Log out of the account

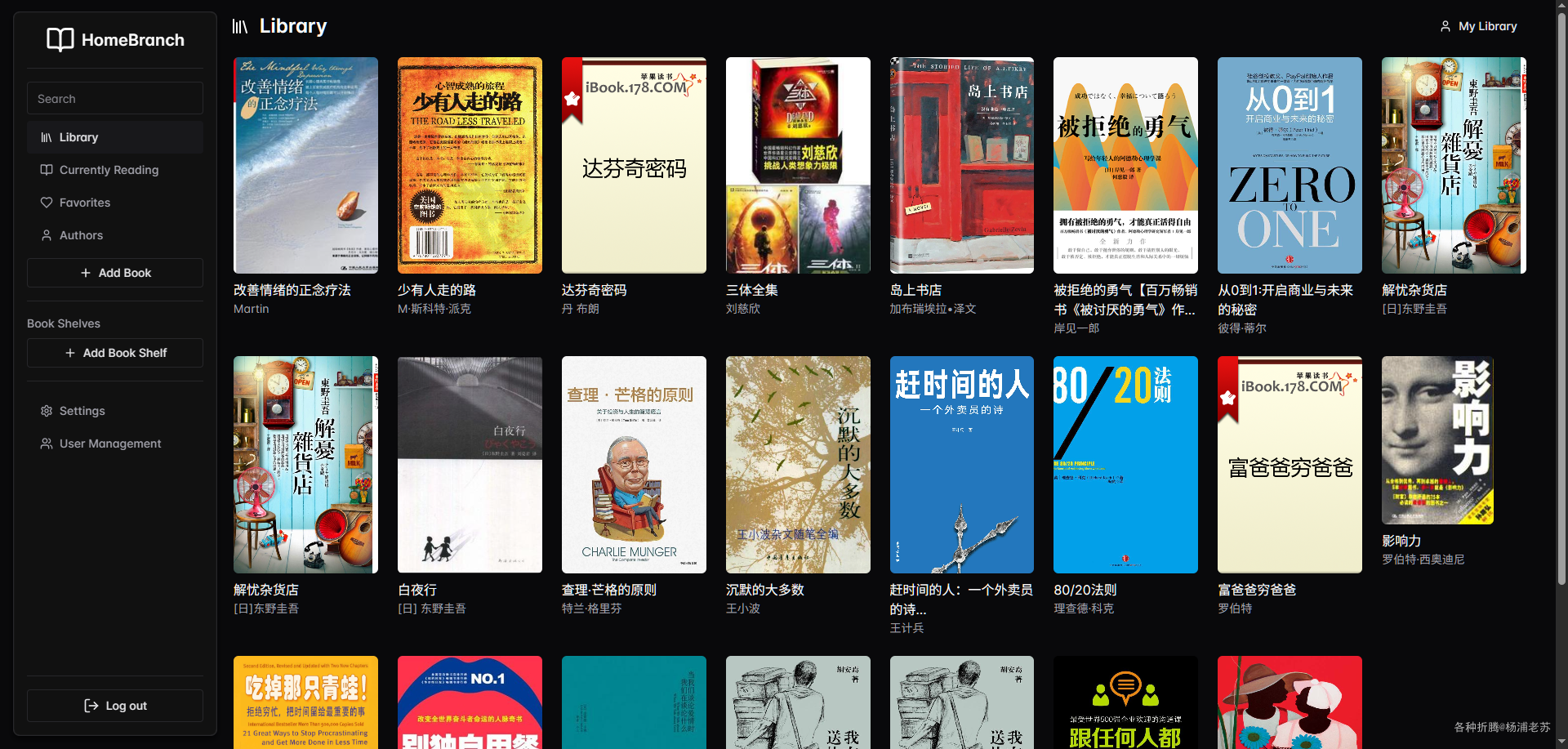pyautogui.click(x=115, y=706)
